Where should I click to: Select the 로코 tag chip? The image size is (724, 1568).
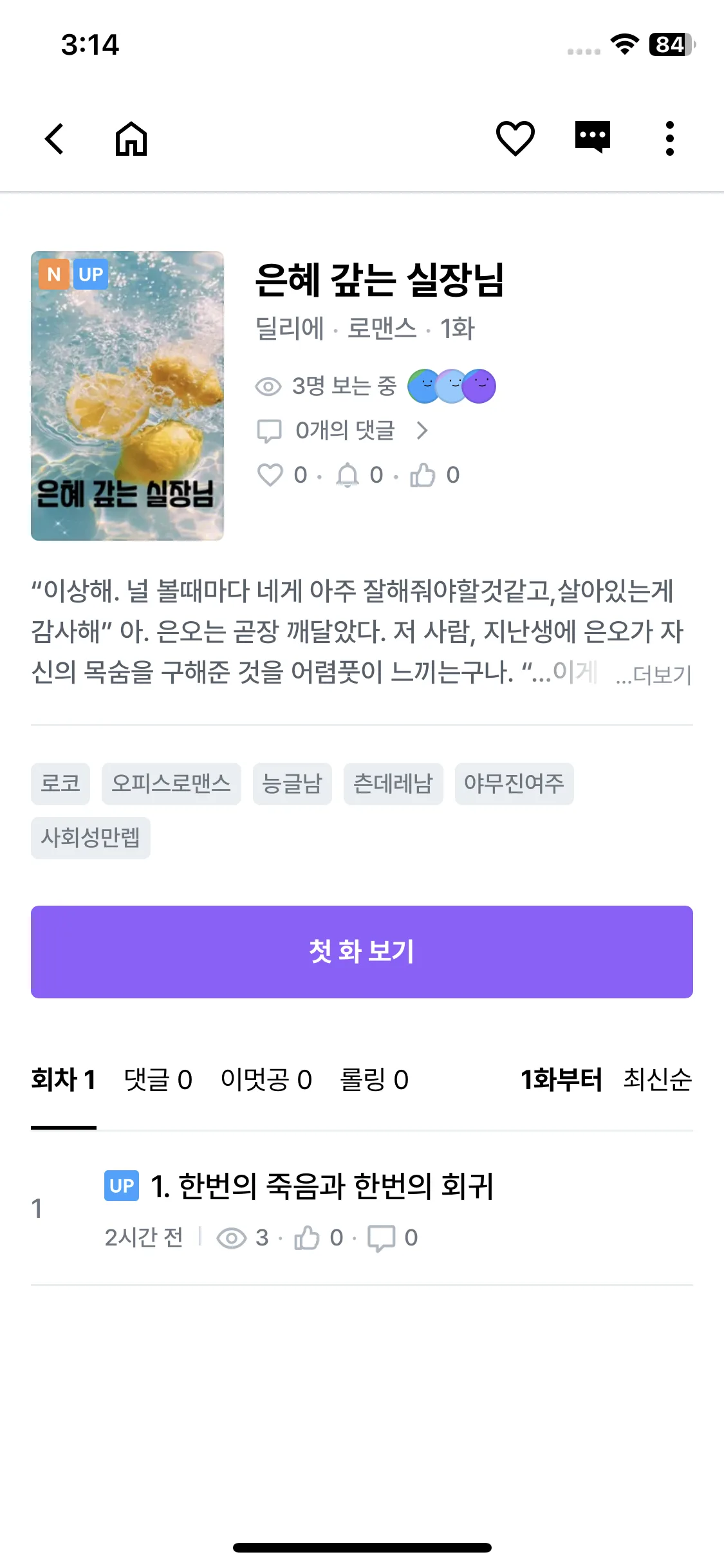click(x=60, y=783)
